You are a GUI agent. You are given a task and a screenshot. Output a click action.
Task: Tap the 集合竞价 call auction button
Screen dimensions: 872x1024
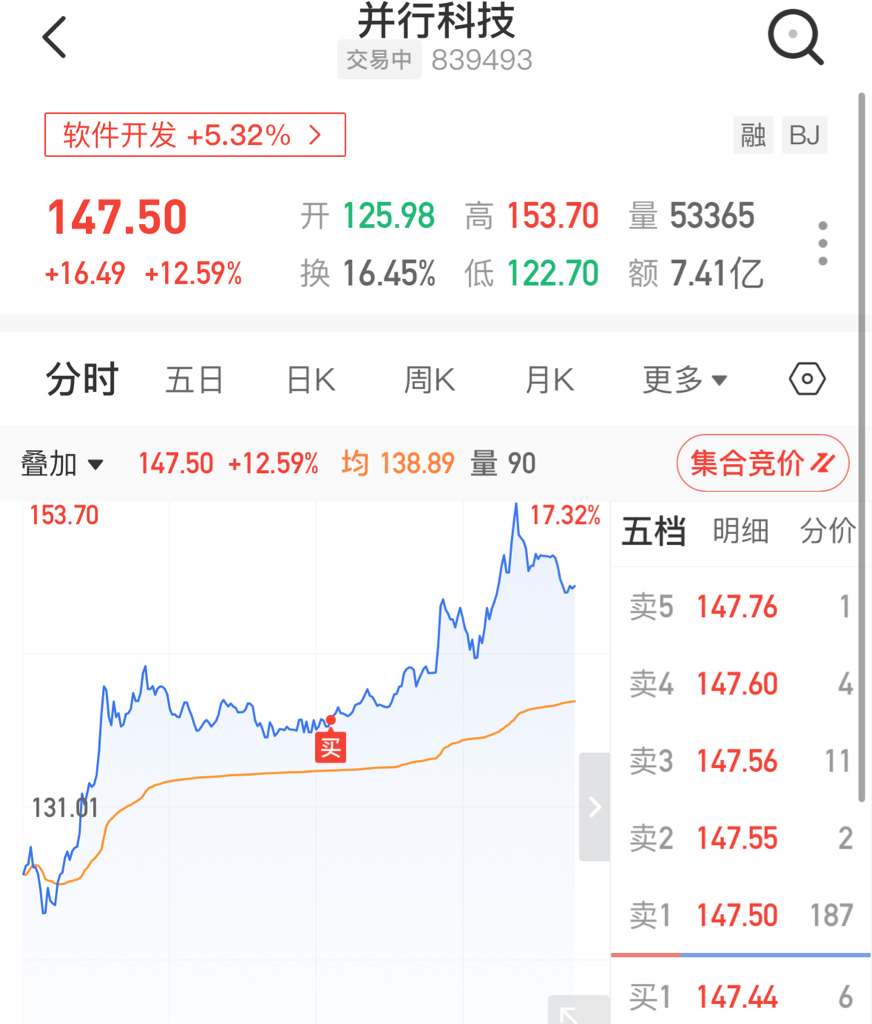762,463
